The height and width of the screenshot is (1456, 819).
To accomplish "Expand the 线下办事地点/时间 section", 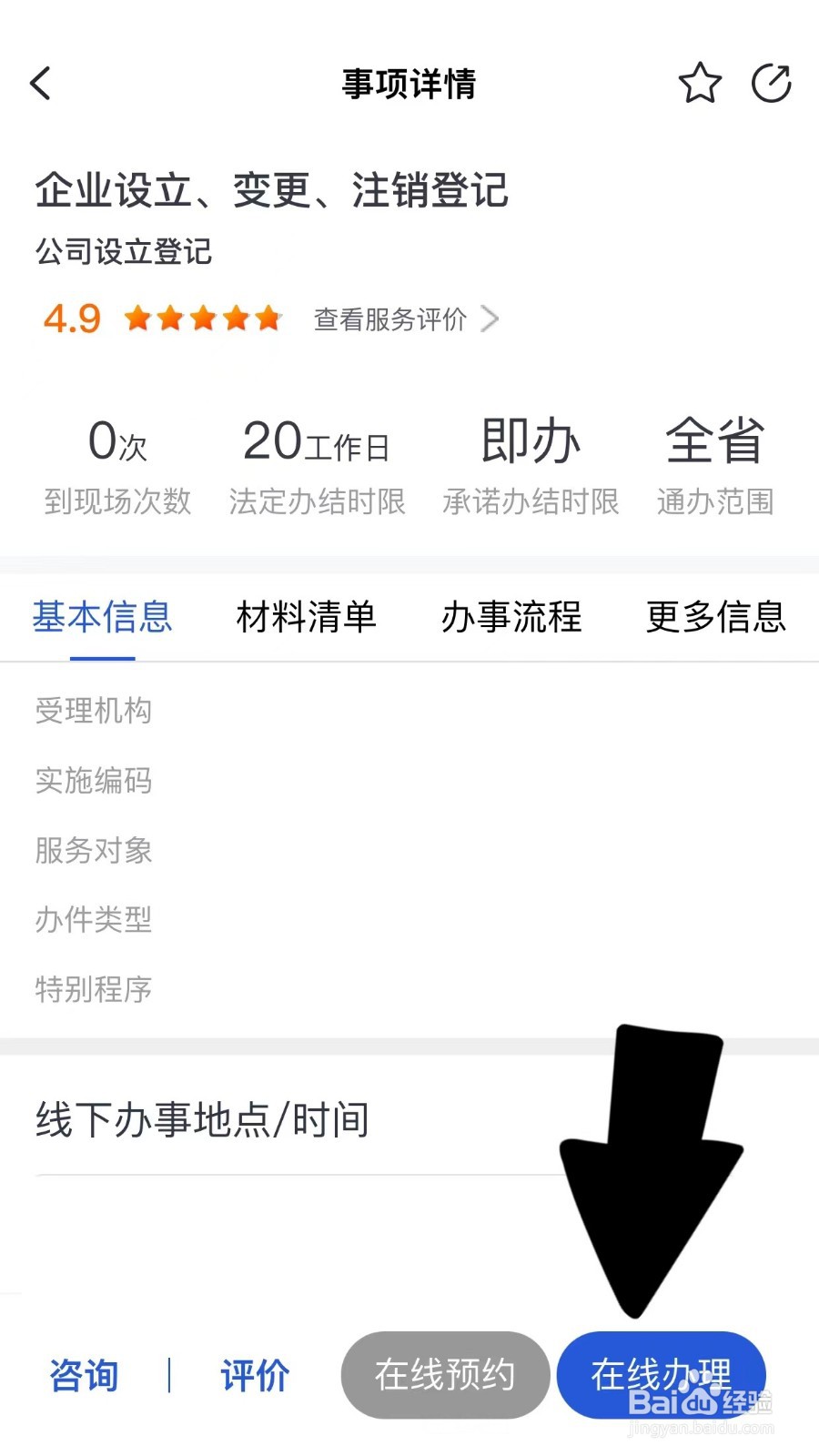I will point(198,1119).
